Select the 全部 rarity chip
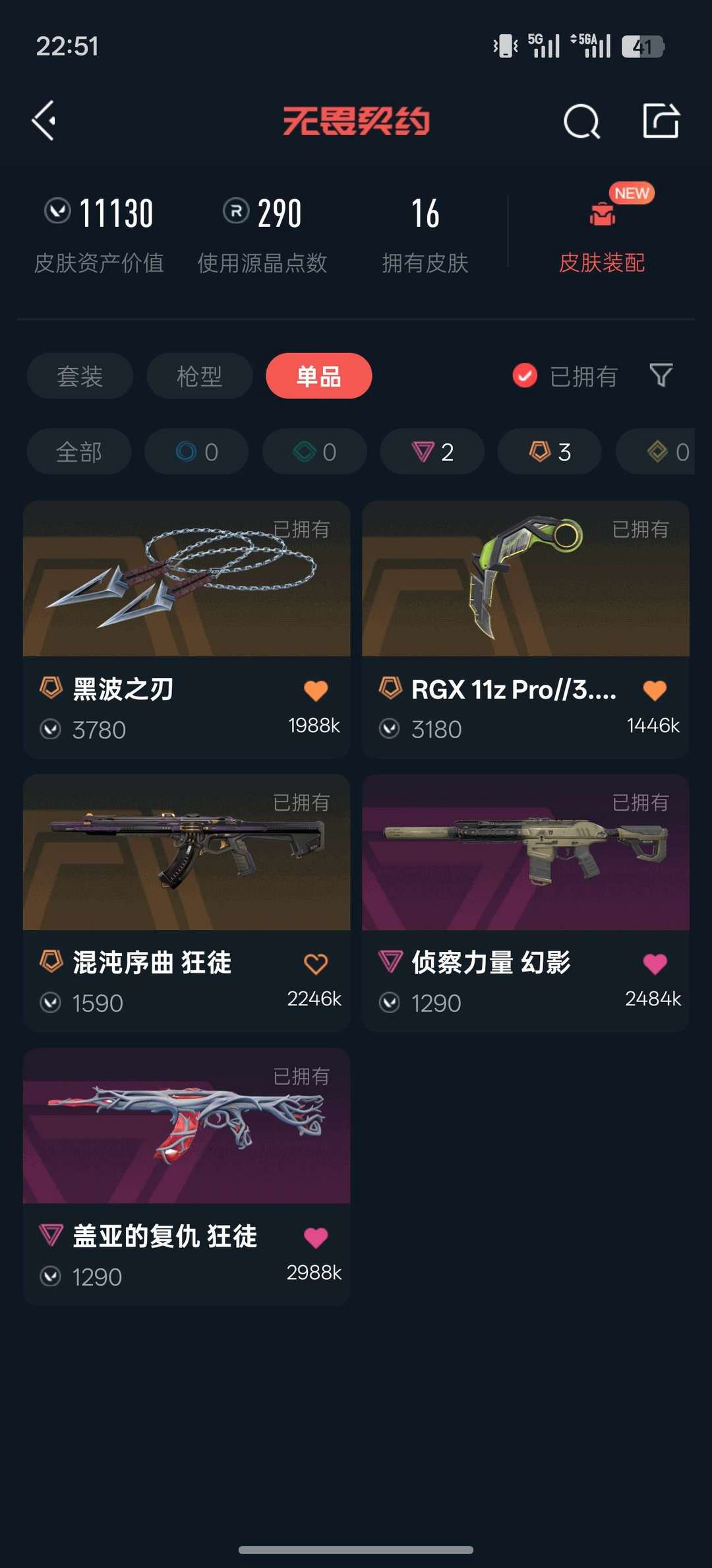The width and height of the screenshot is (712, 1568). pyautogui.click(x=79, y=452)
